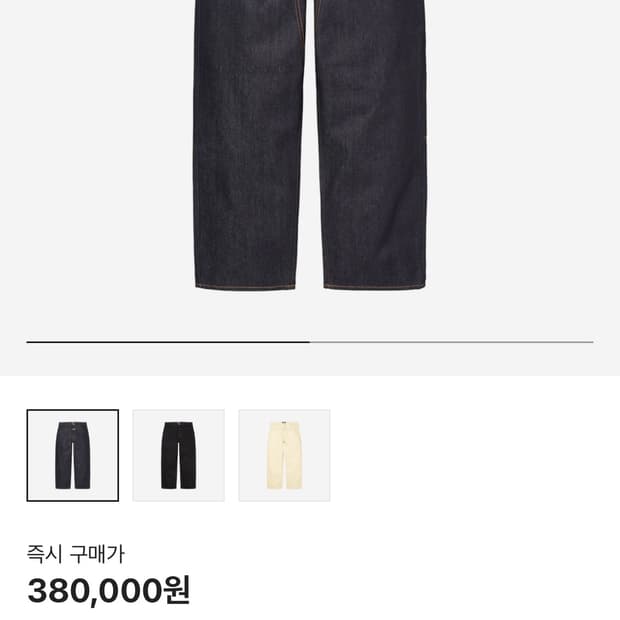The height and width of the screenshot is (620, 620).
Task: Select the indigo denim color thumbnail
Action: [x=72, y=455]
